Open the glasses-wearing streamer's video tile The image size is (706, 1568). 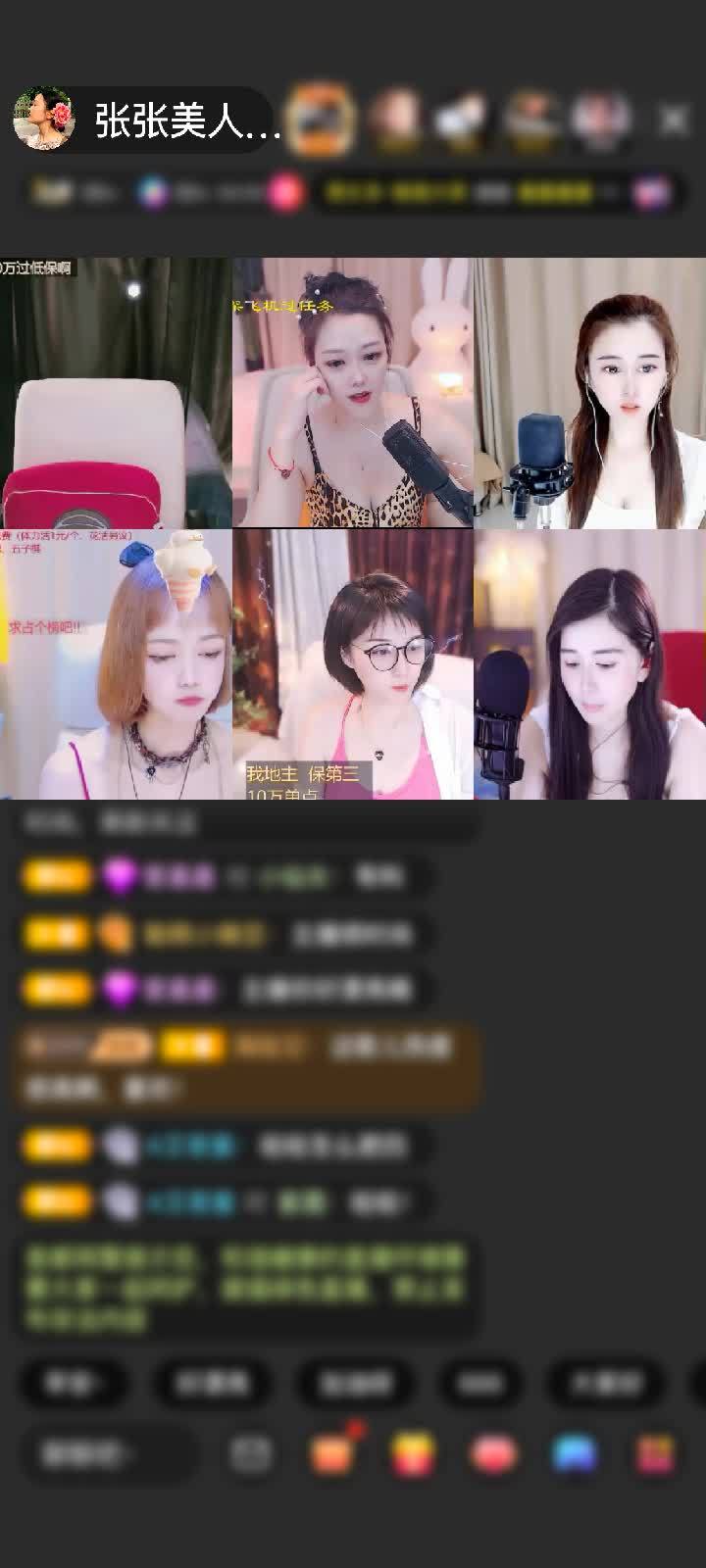coord(353,664)
